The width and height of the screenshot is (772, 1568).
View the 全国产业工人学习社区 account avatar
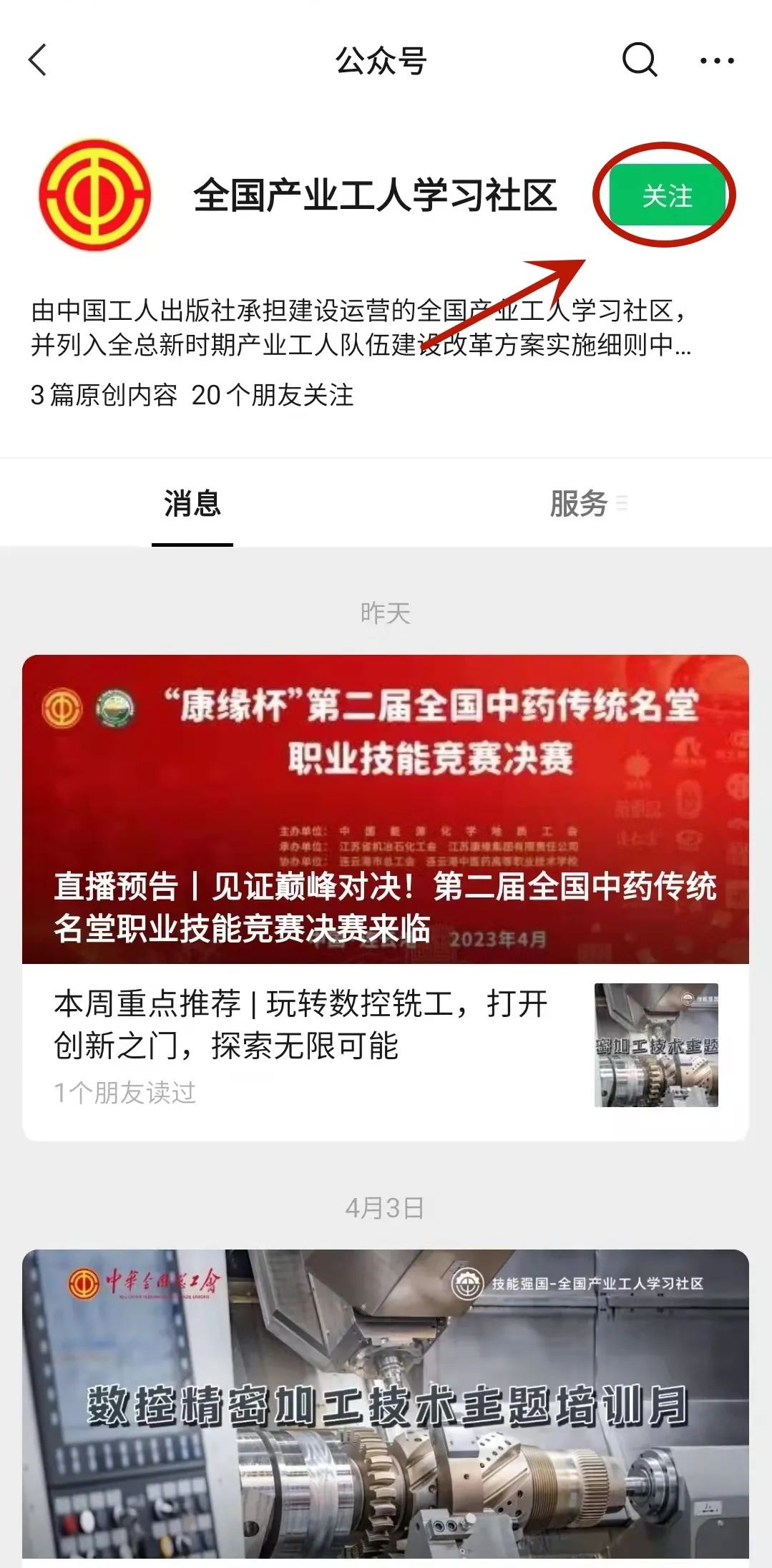[95, 195]
